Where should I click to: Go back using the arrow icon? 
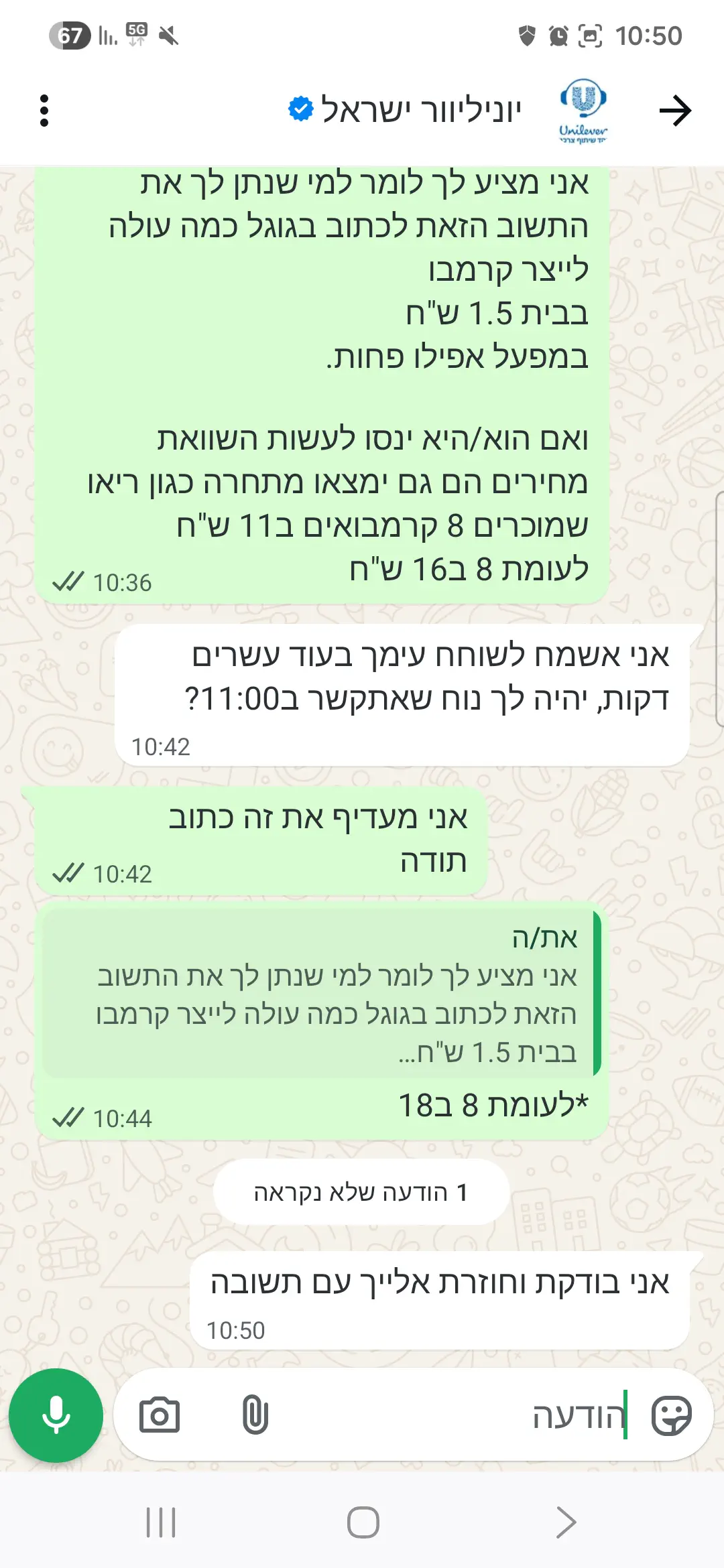coord(674,111)
